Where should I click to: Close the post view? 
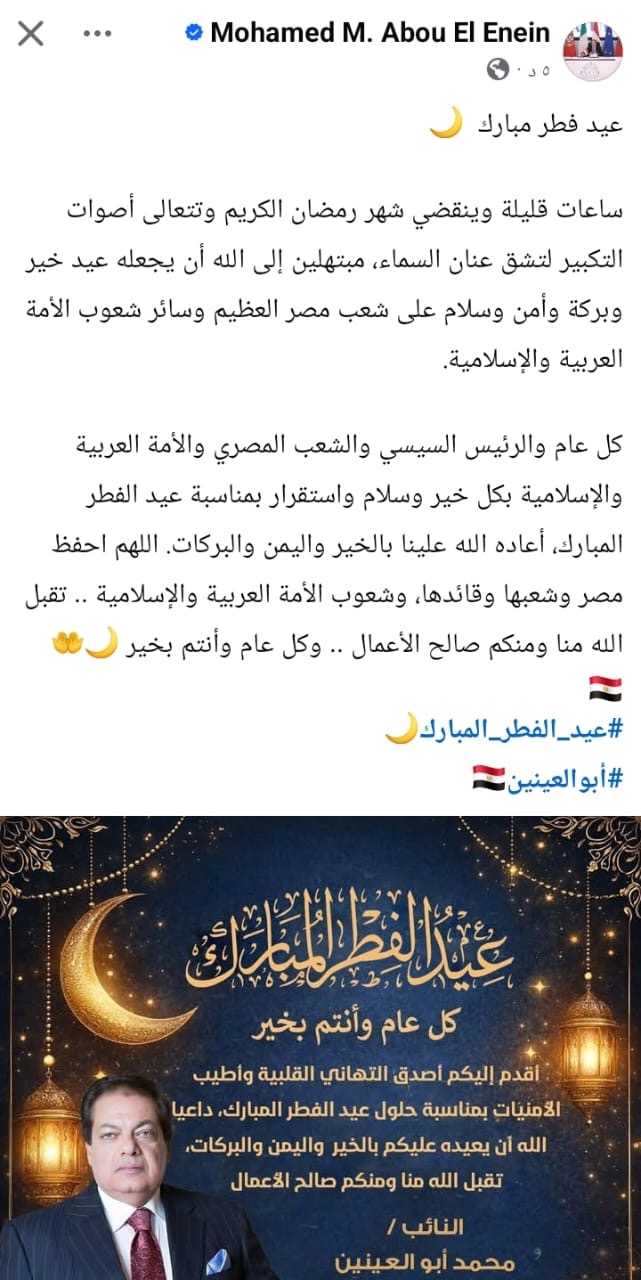click(x=31, y=35)
